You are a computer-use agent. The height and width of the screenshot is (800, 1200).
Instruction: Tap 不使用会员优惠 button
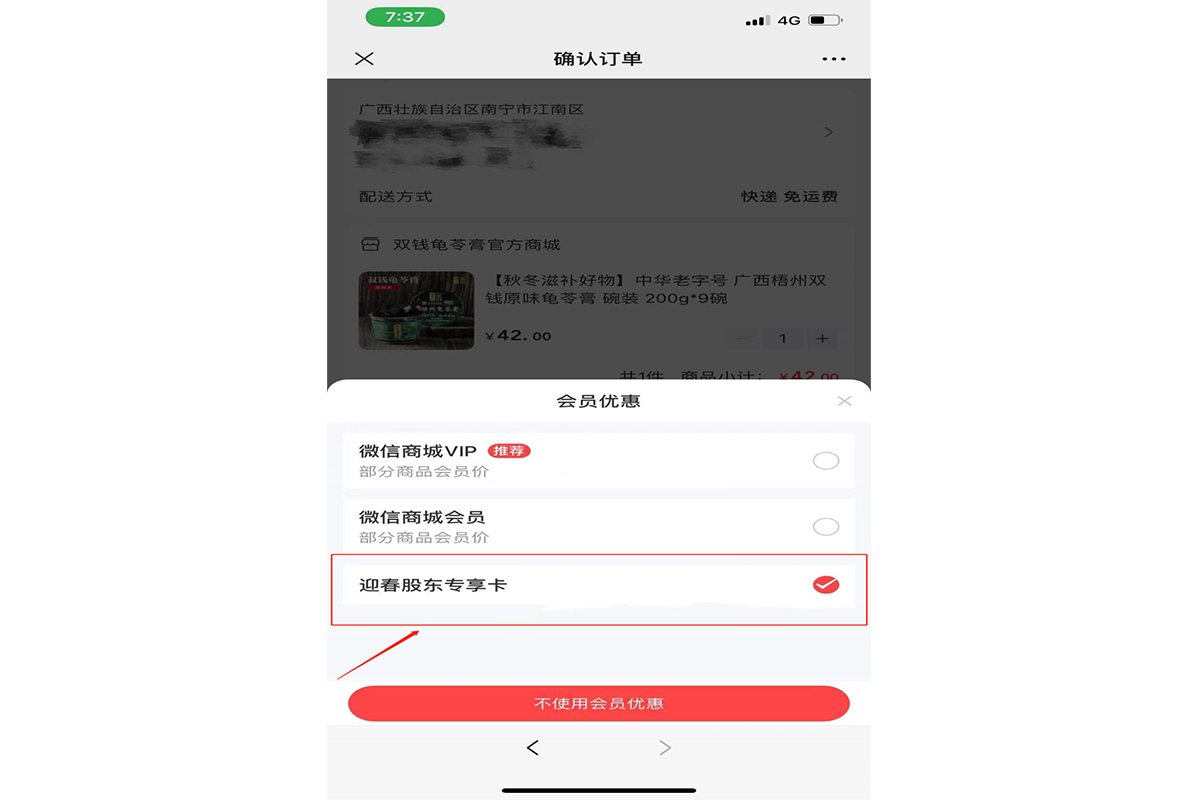click(598, 703)
